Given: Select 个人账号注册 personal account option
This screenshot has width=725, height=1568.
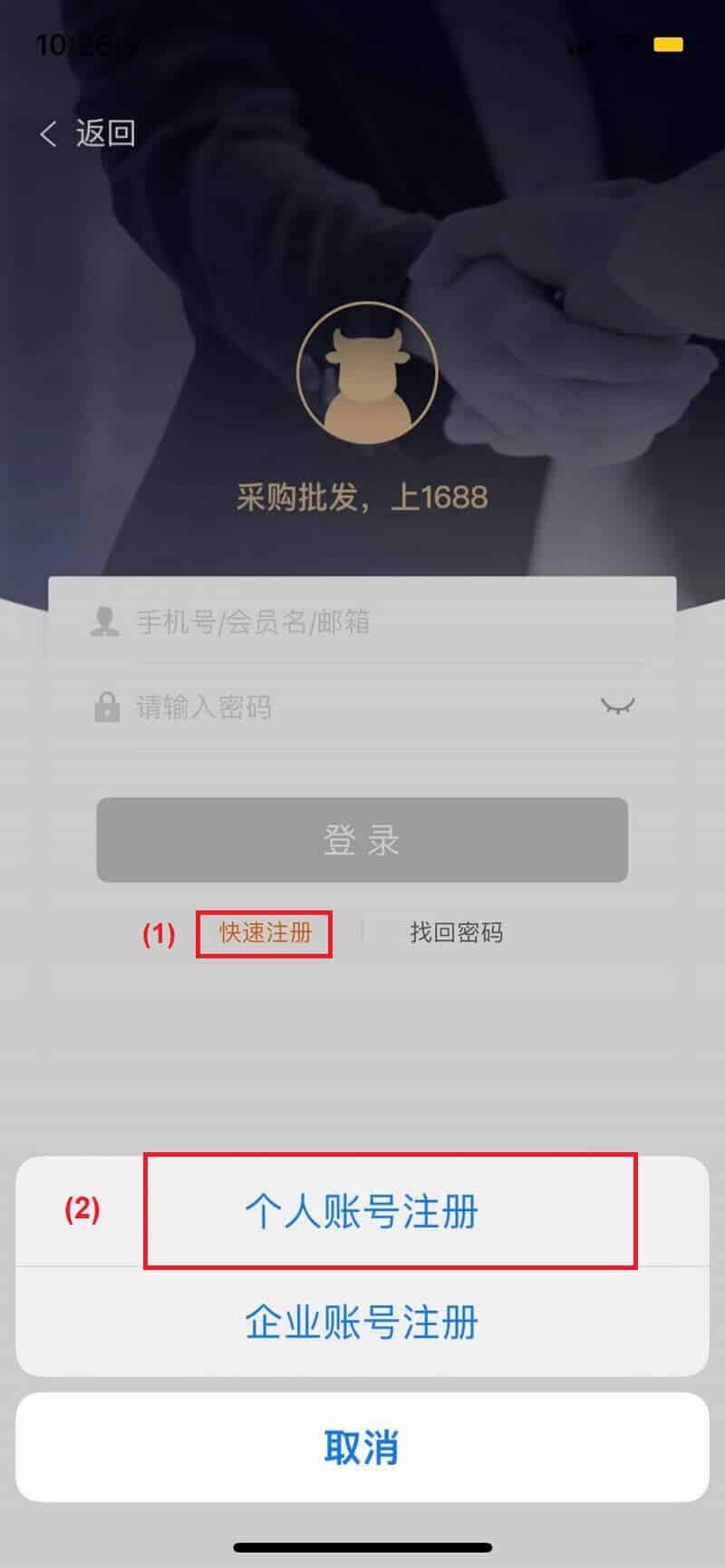Looking at the screenshot, I should coord(362,1211).
